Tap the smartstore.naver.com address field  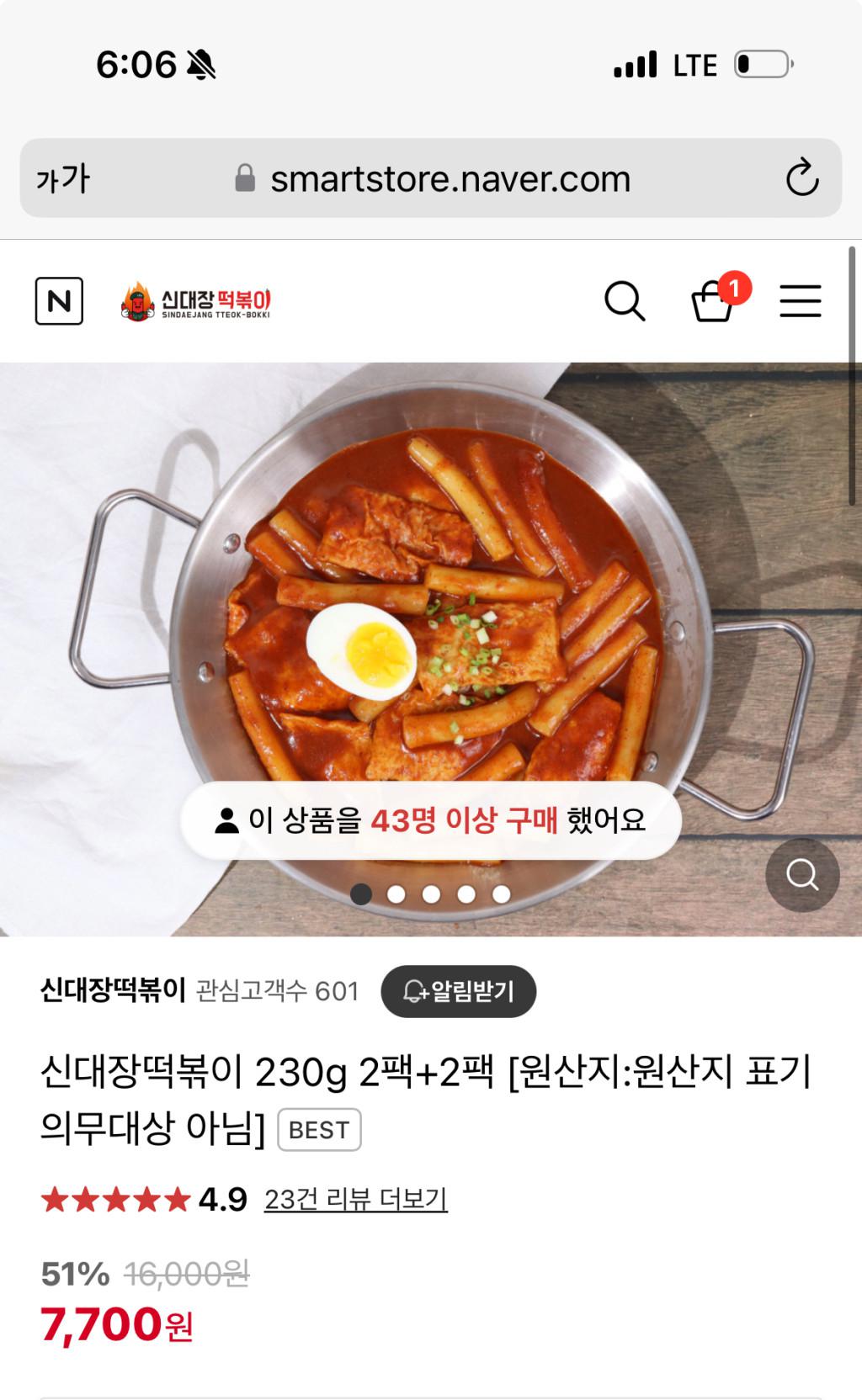point(450,178)
